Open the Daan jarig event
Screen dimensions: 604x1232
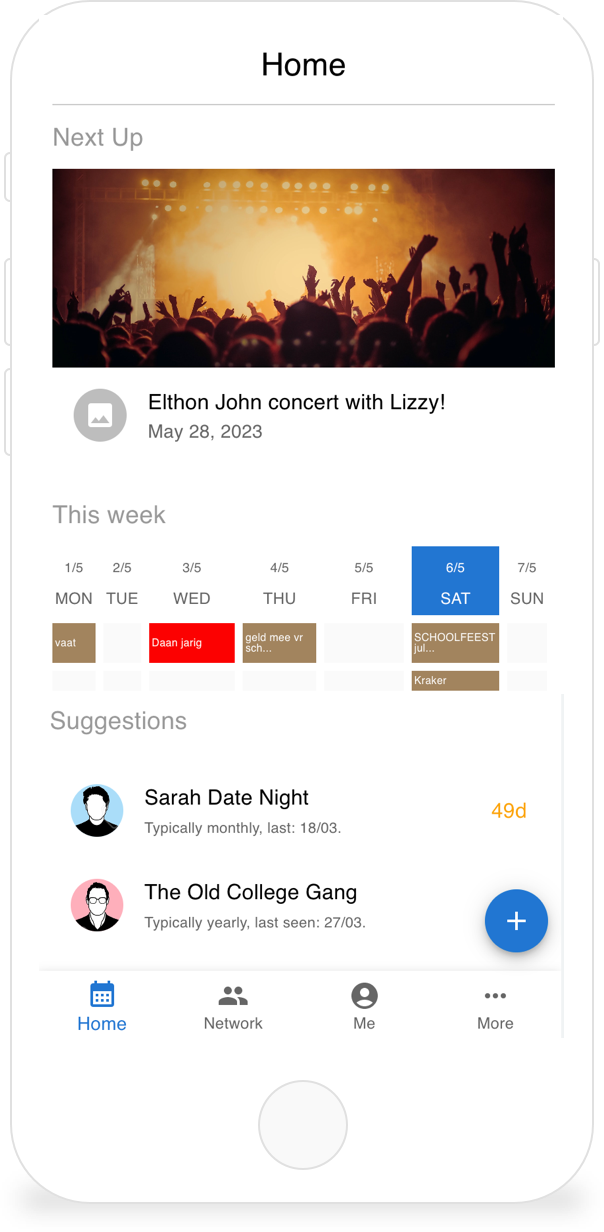(x=191, y=643)
